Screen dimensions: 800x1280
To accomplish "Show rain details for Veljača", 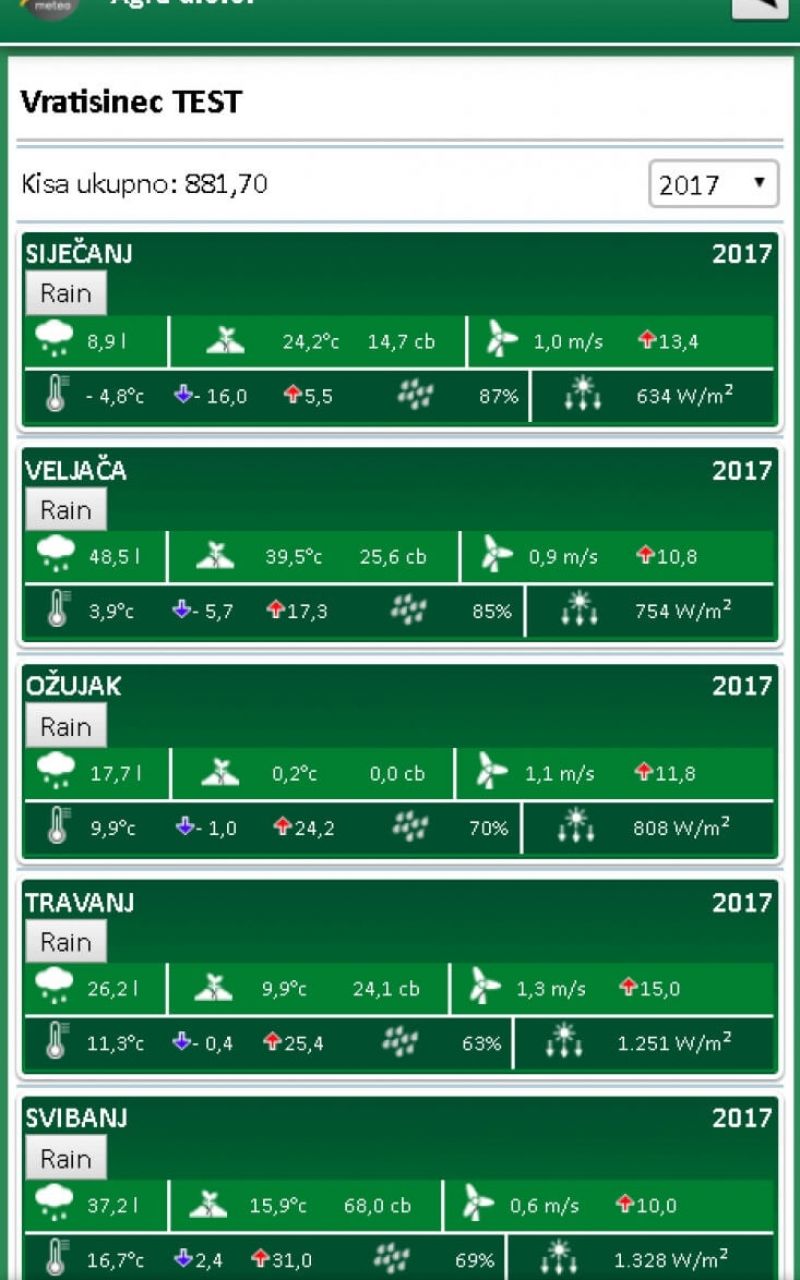I will point(66,509).
